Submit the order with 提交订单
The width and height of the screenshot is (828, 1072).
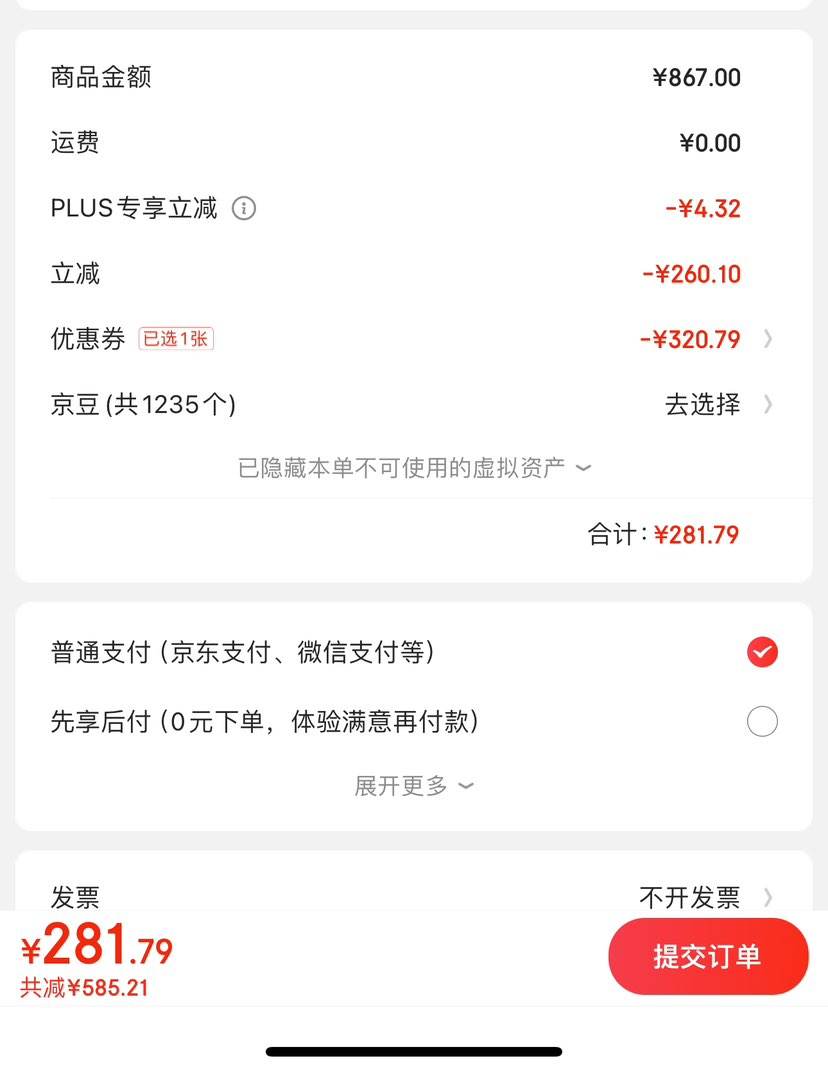pos(708,956)
